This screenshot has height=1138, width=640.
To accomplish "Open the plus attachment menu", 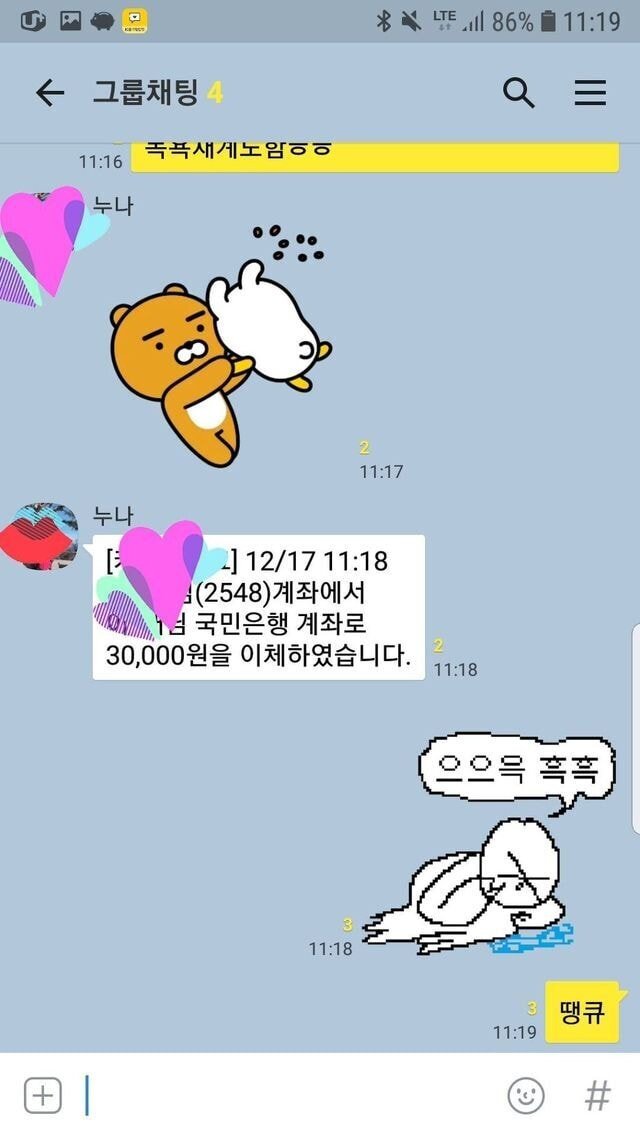I will pyautogui.click(x=42, y=1095).
